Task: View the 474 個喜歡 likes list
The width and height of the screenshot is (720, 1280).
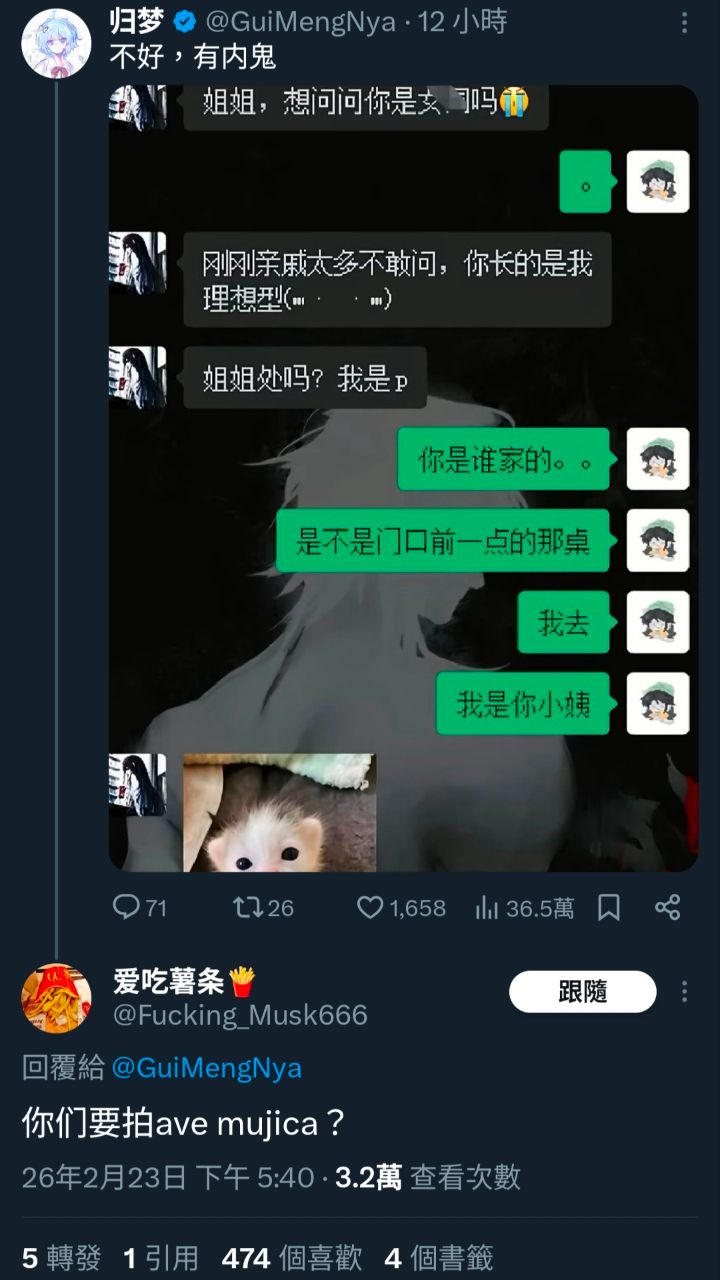Action: coord(292,1257)
